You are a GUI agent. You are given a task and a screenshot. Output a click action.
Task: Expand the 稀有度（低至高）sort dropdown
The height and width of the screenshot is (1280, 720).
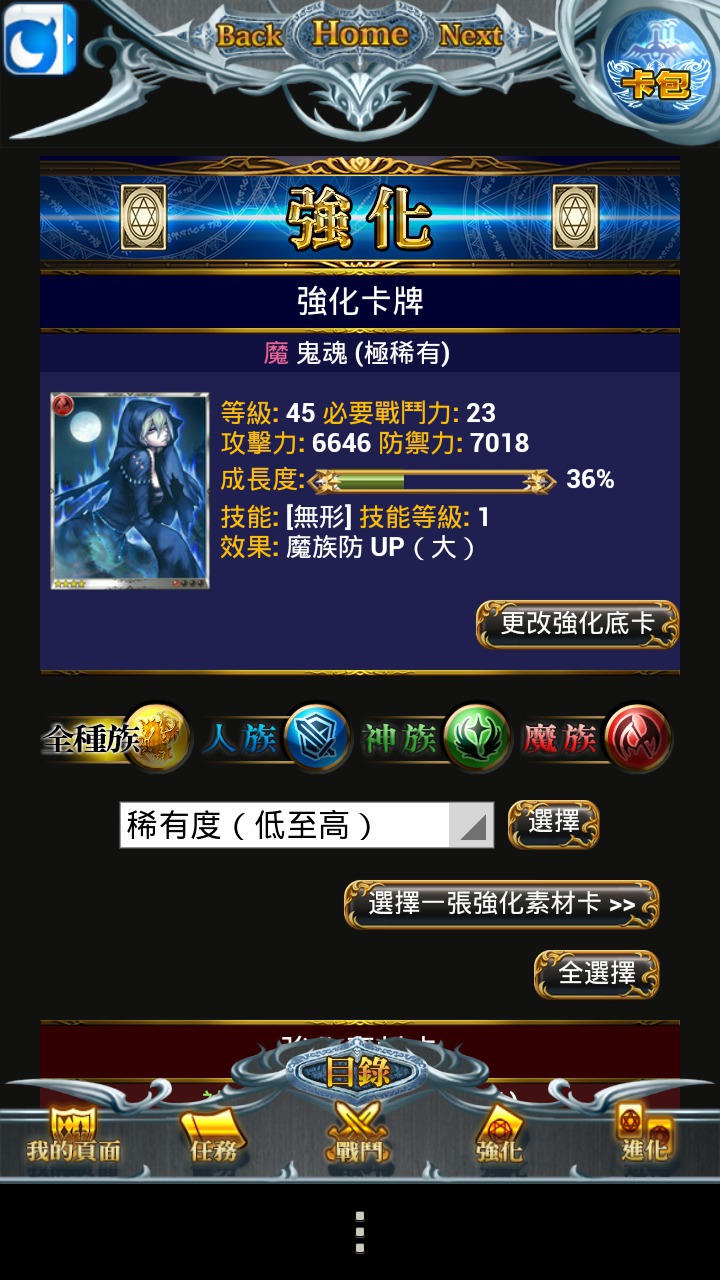point(306,825)
